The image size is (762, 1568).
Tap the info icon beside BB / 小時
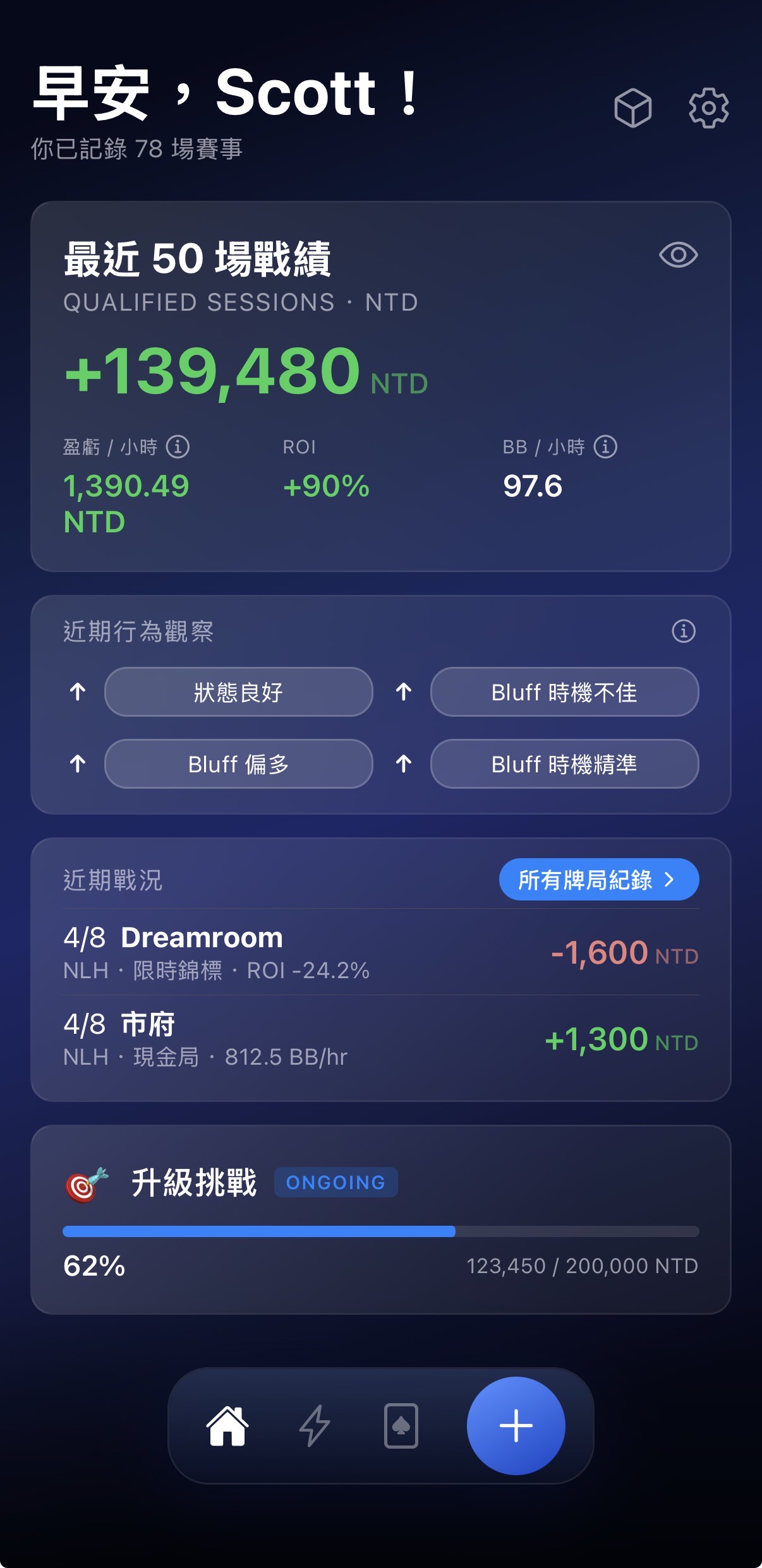pos(606,447)
